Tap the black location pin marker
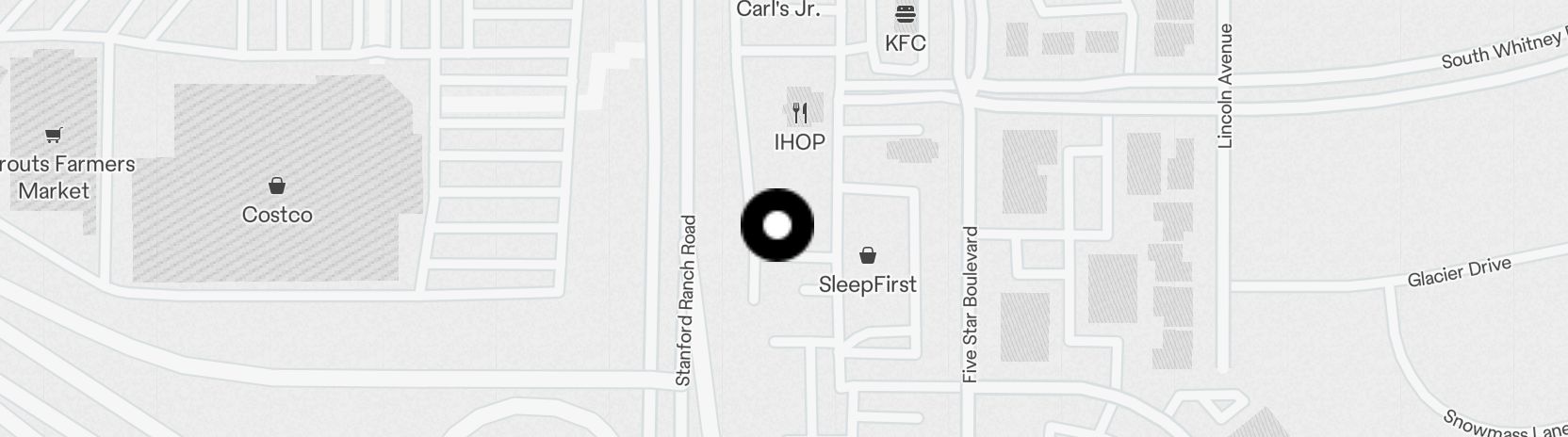The image size is (1568, 437). [x=776, y=225]
